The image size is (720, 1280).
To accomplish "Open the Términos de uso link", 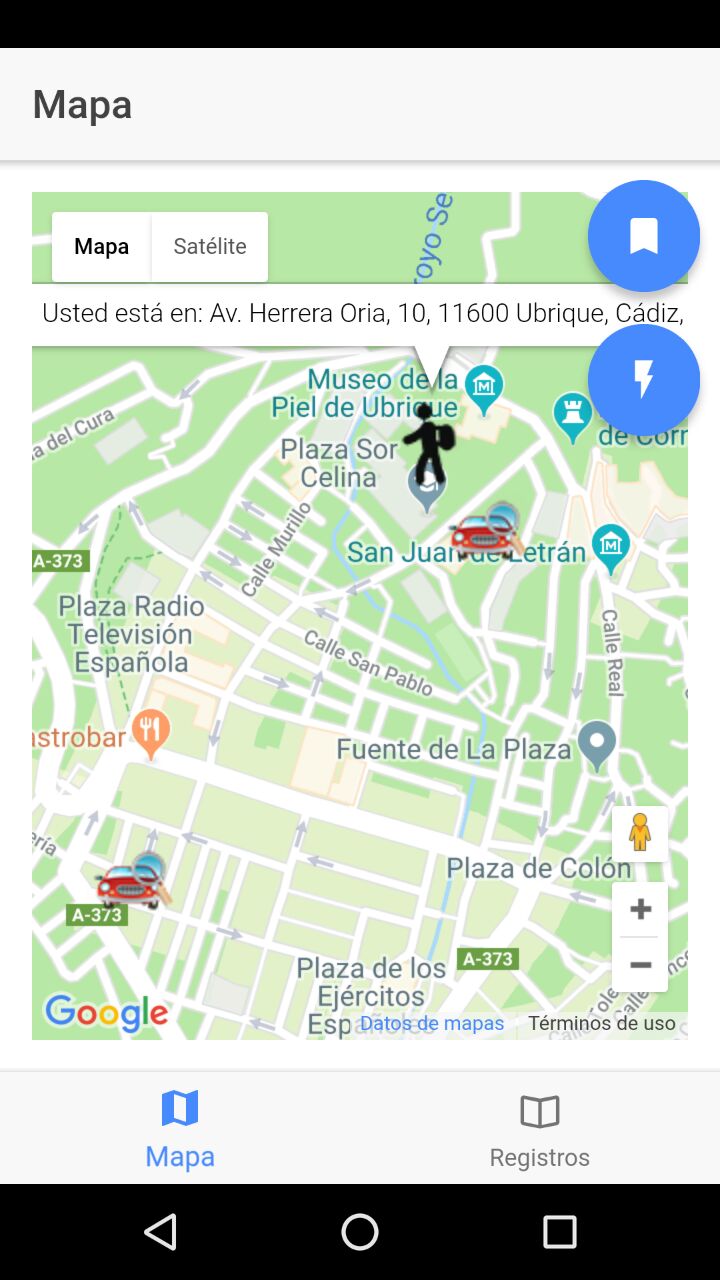I will point(602,1023).
